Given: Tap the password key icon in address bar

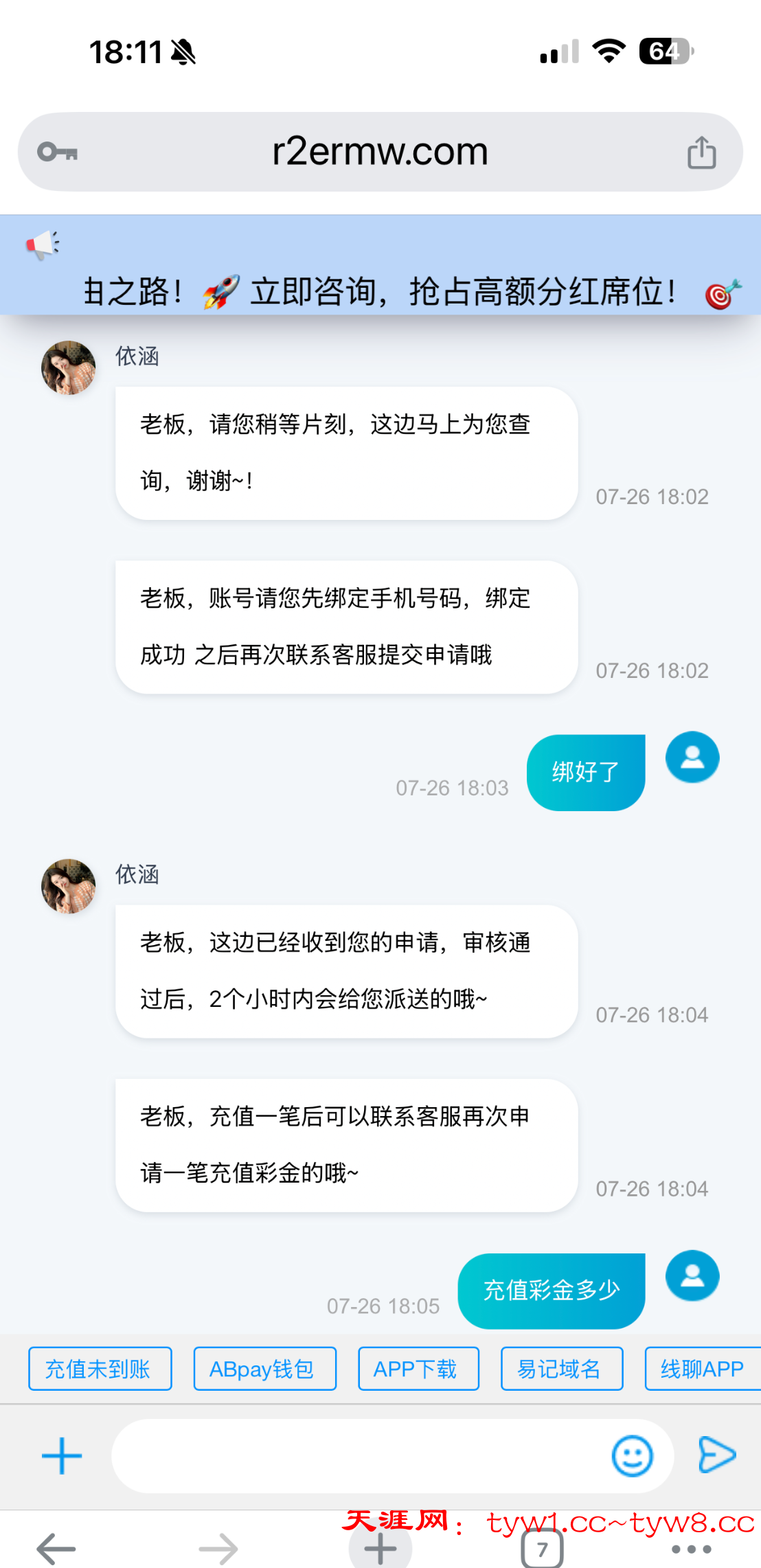Looking at the screenshot, I should tap(58, 152).
